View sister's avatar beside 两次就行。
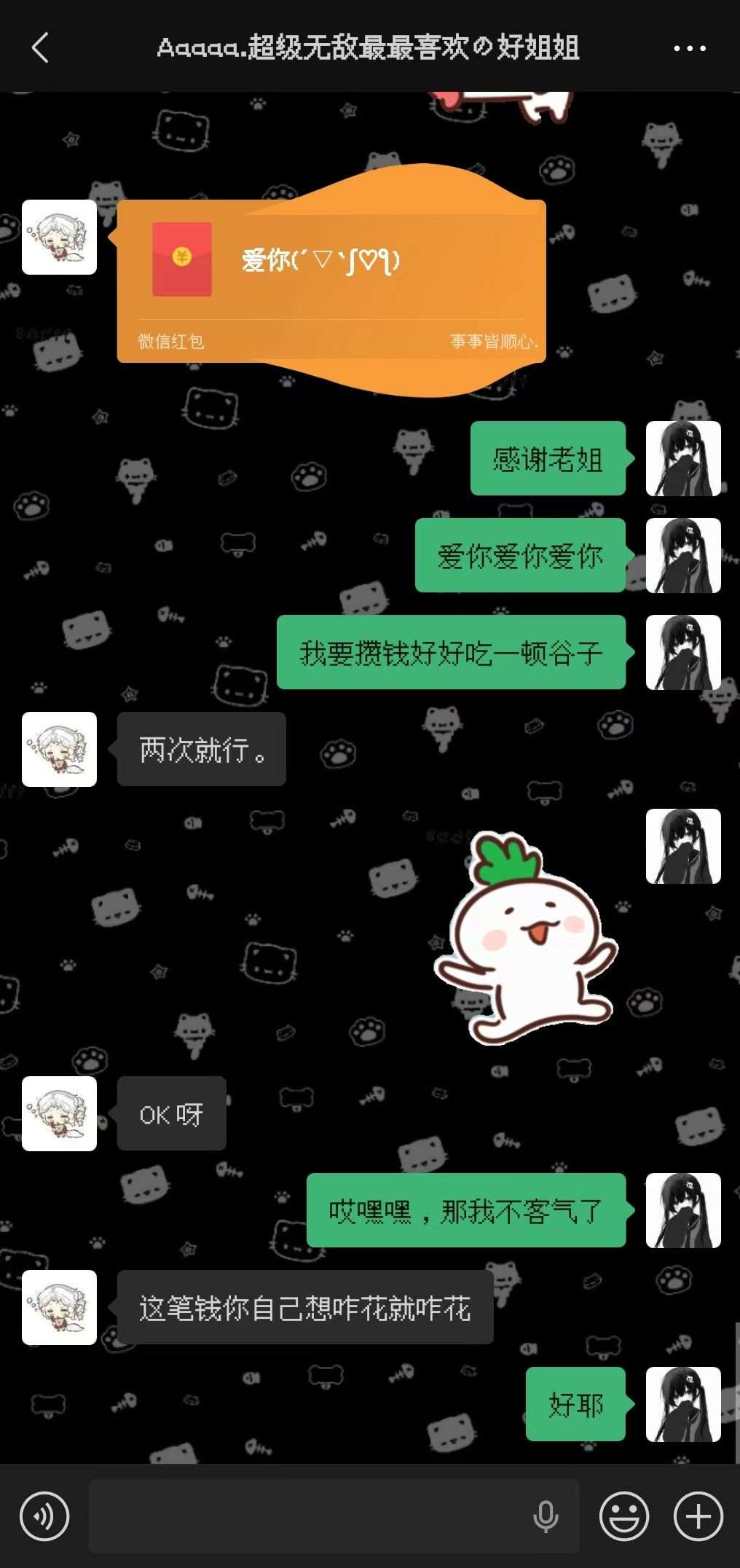The image size is (740, 1568). (59, 749)
